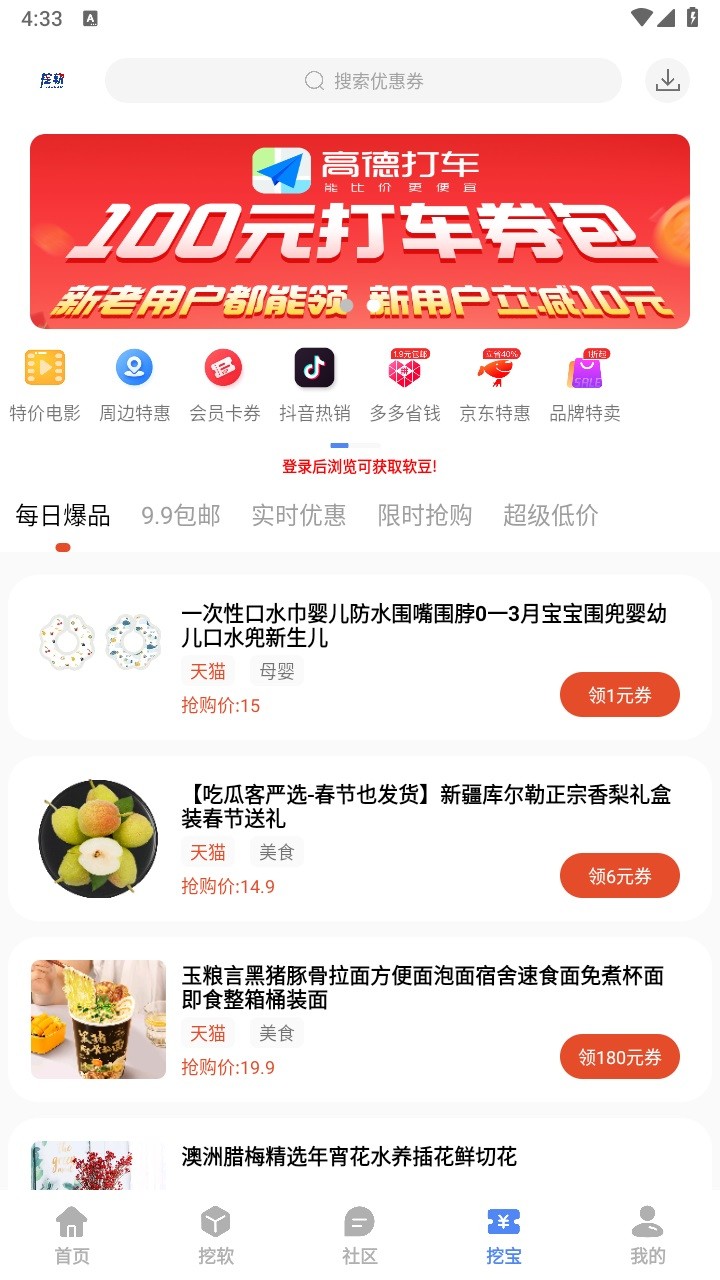This screenshot has width=720, height=1280.
Task: Tap the 领1元券 coupon button
Action: [x=619, y=694]
